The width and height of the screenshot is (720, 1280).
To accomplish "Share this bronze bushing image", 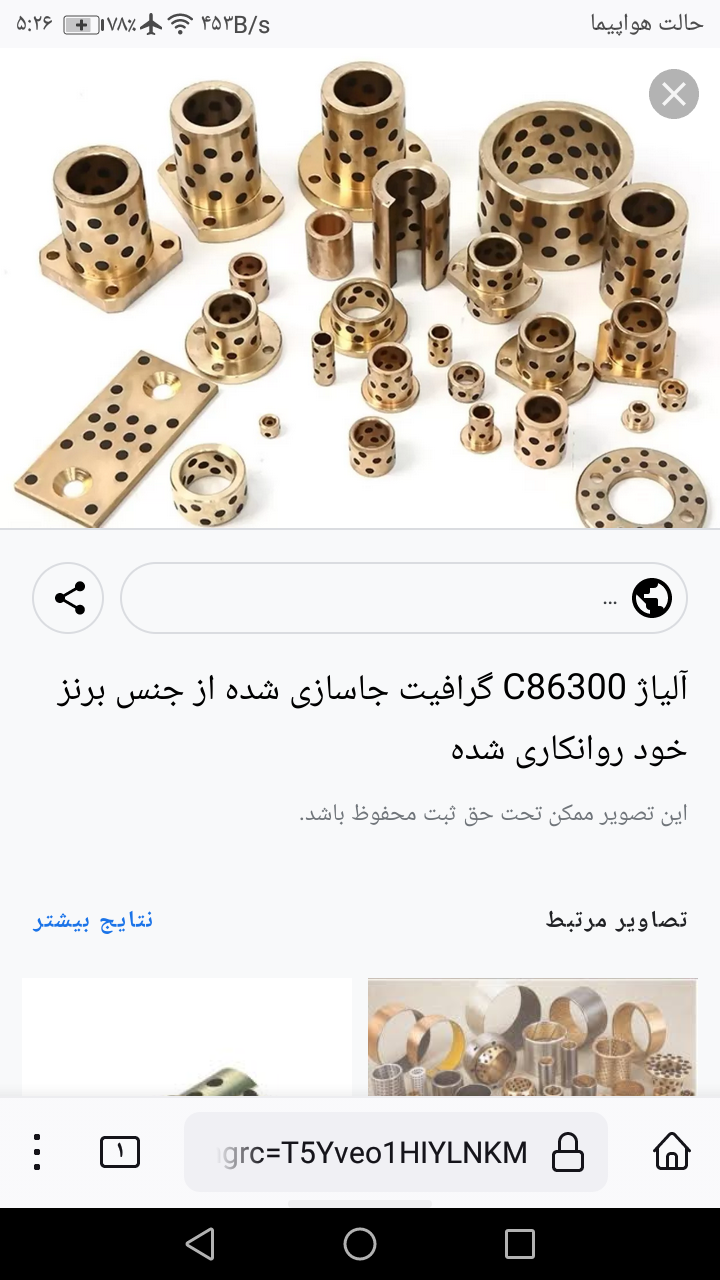I will [68, 598].
